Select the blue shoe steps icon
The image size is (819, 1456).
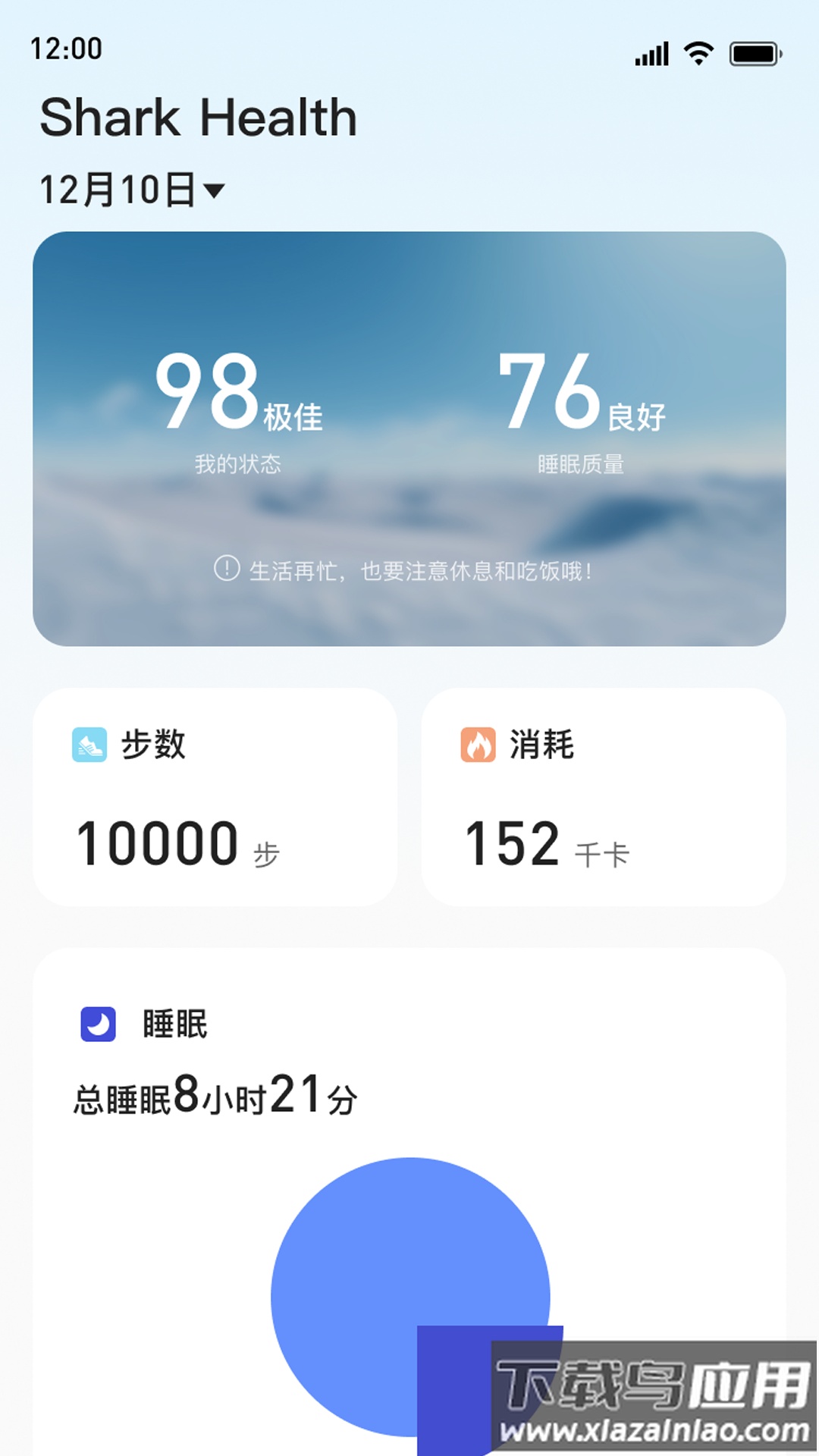[90, 745]
